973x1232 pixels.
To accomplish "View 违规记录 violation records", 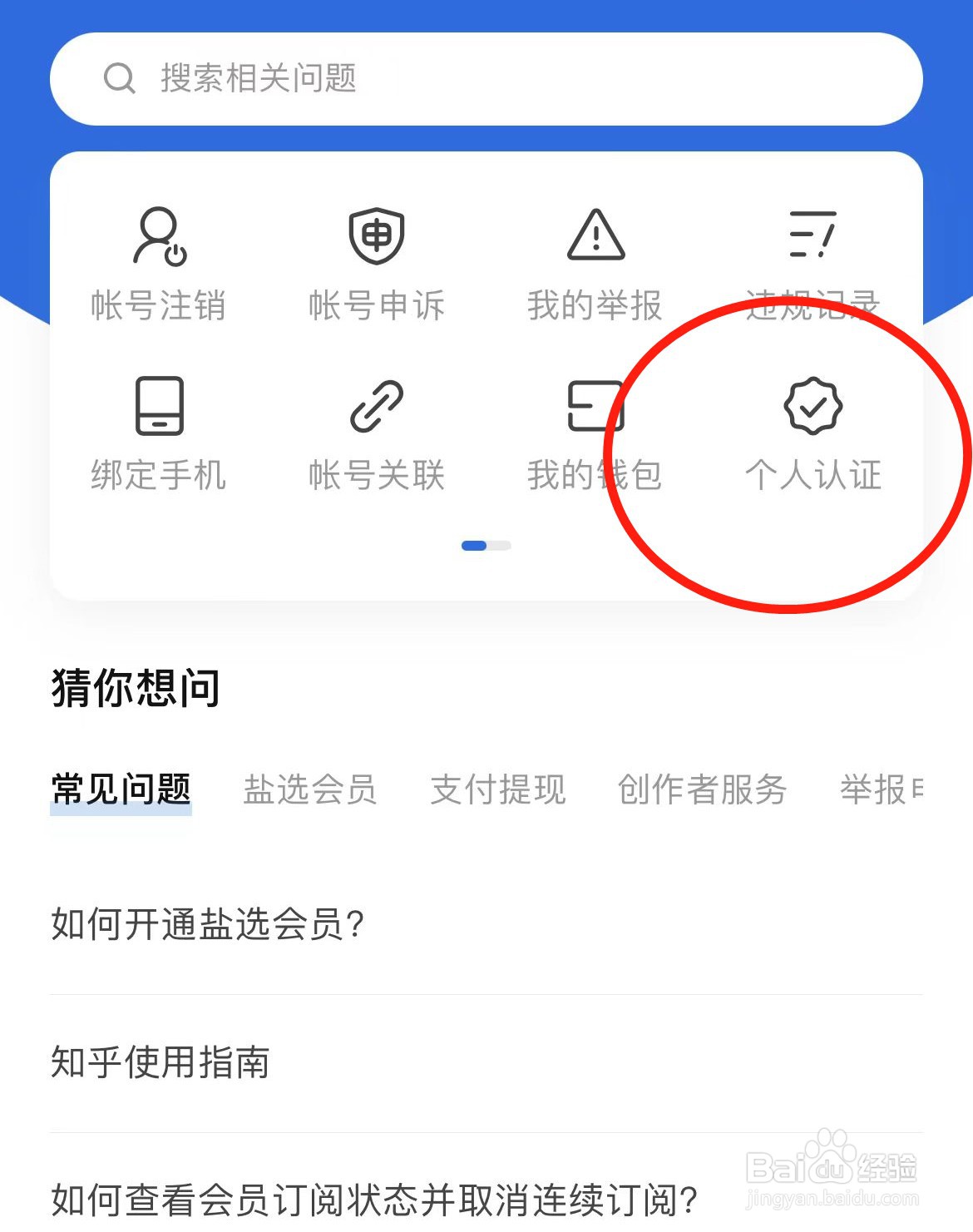I will click(x=811, y=262).
